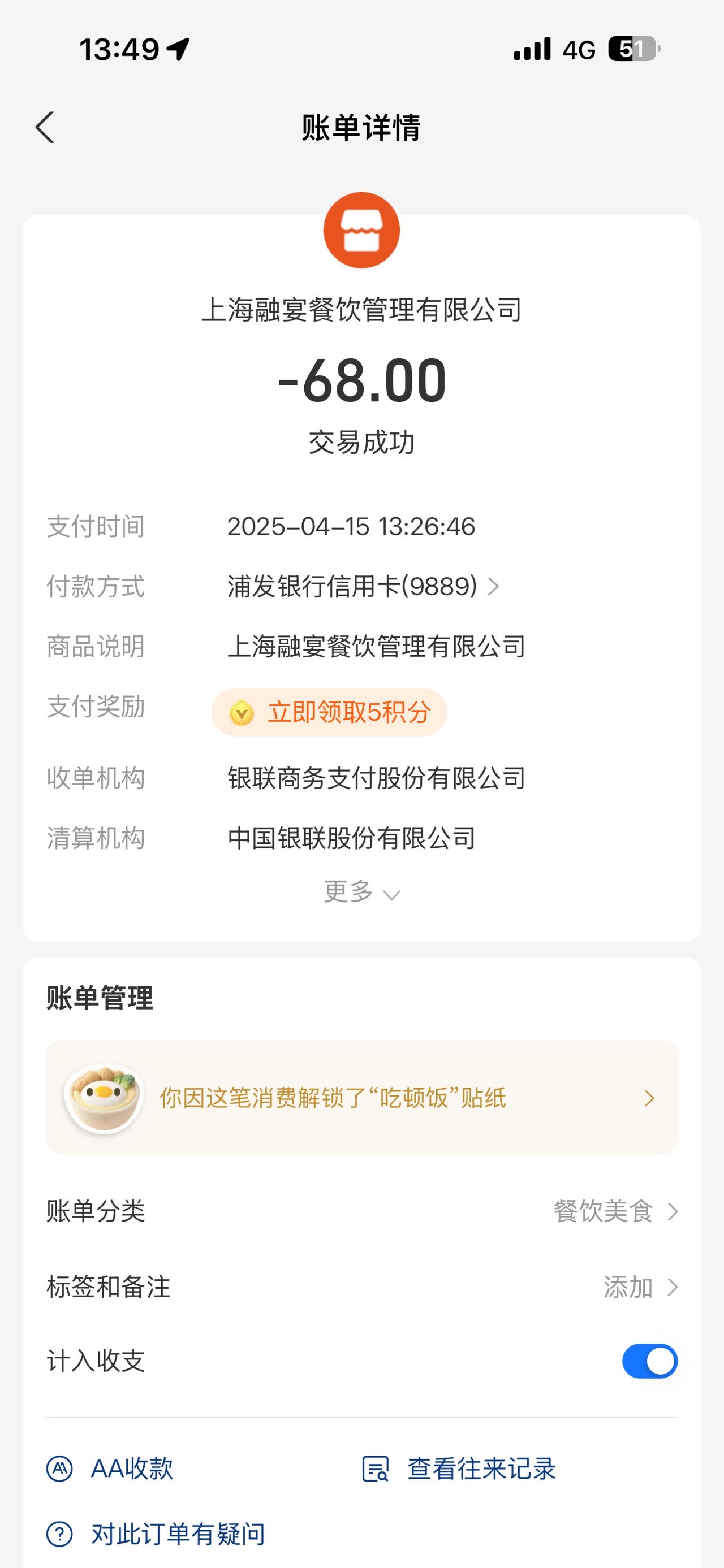Go back from the 账单详情 page
The image size is (724, 1568).
pos(45,127)
